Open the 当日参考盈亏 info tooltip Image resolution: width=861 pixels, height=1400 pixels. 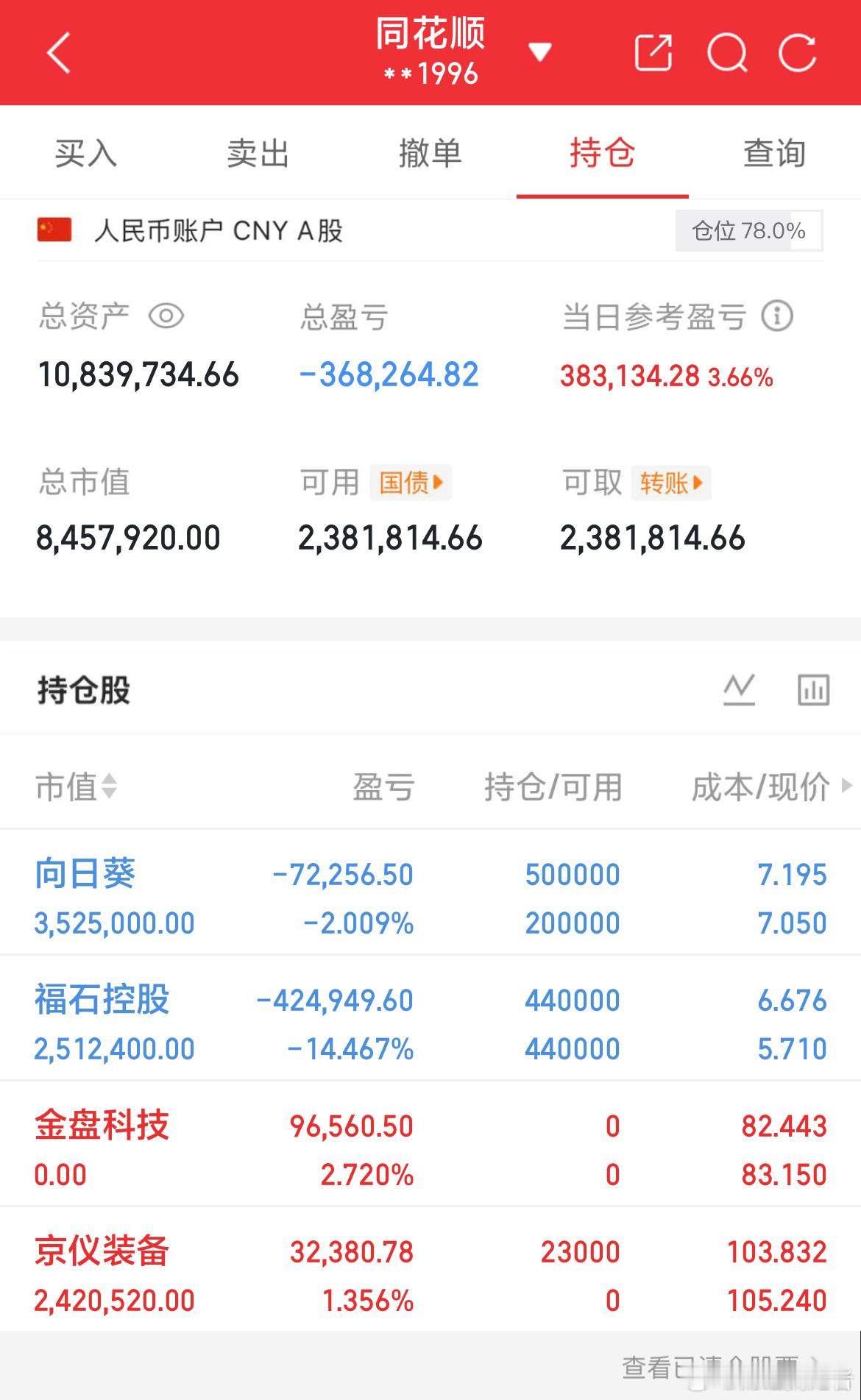[778, 316]
